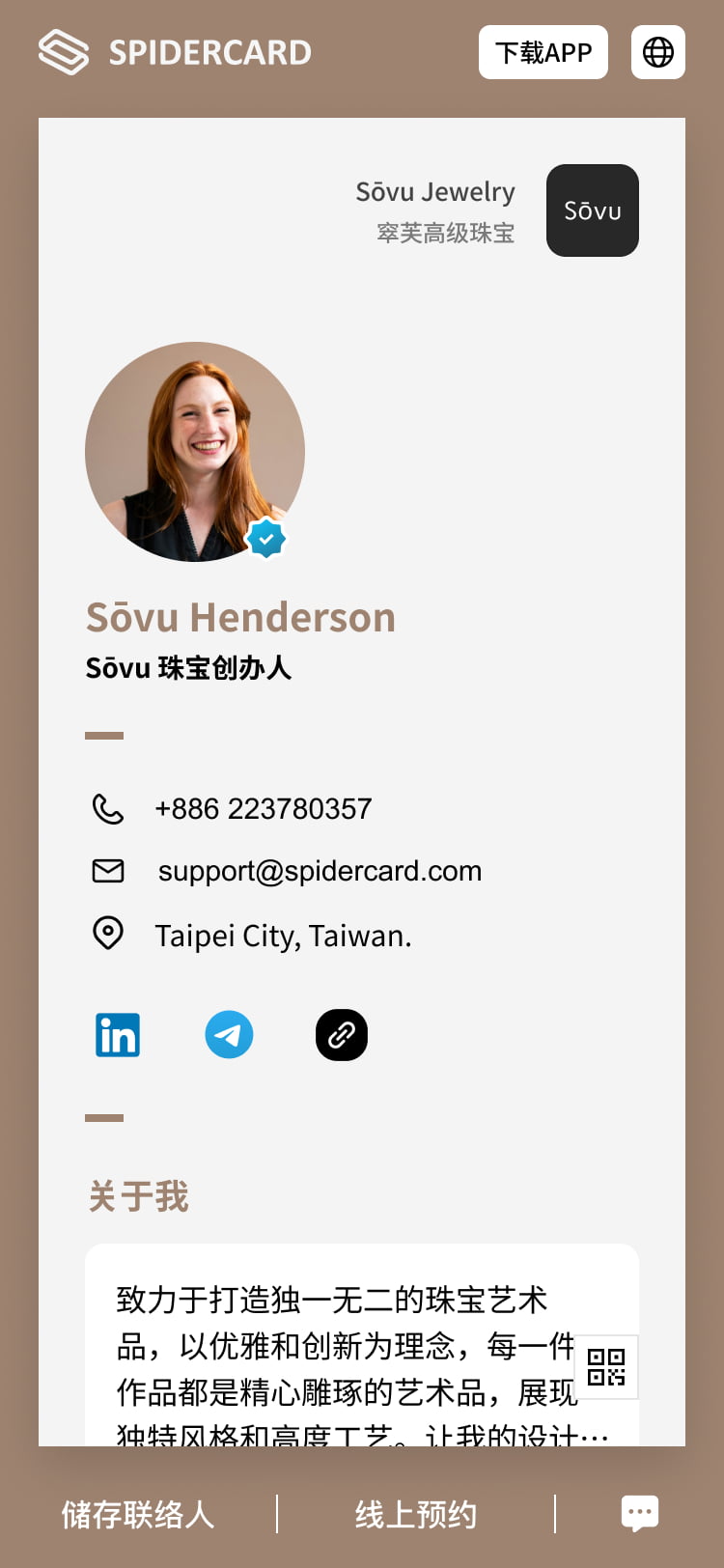724x1568 pixels.
Task: Open the website link icon
Action: tap(341, 1035)
